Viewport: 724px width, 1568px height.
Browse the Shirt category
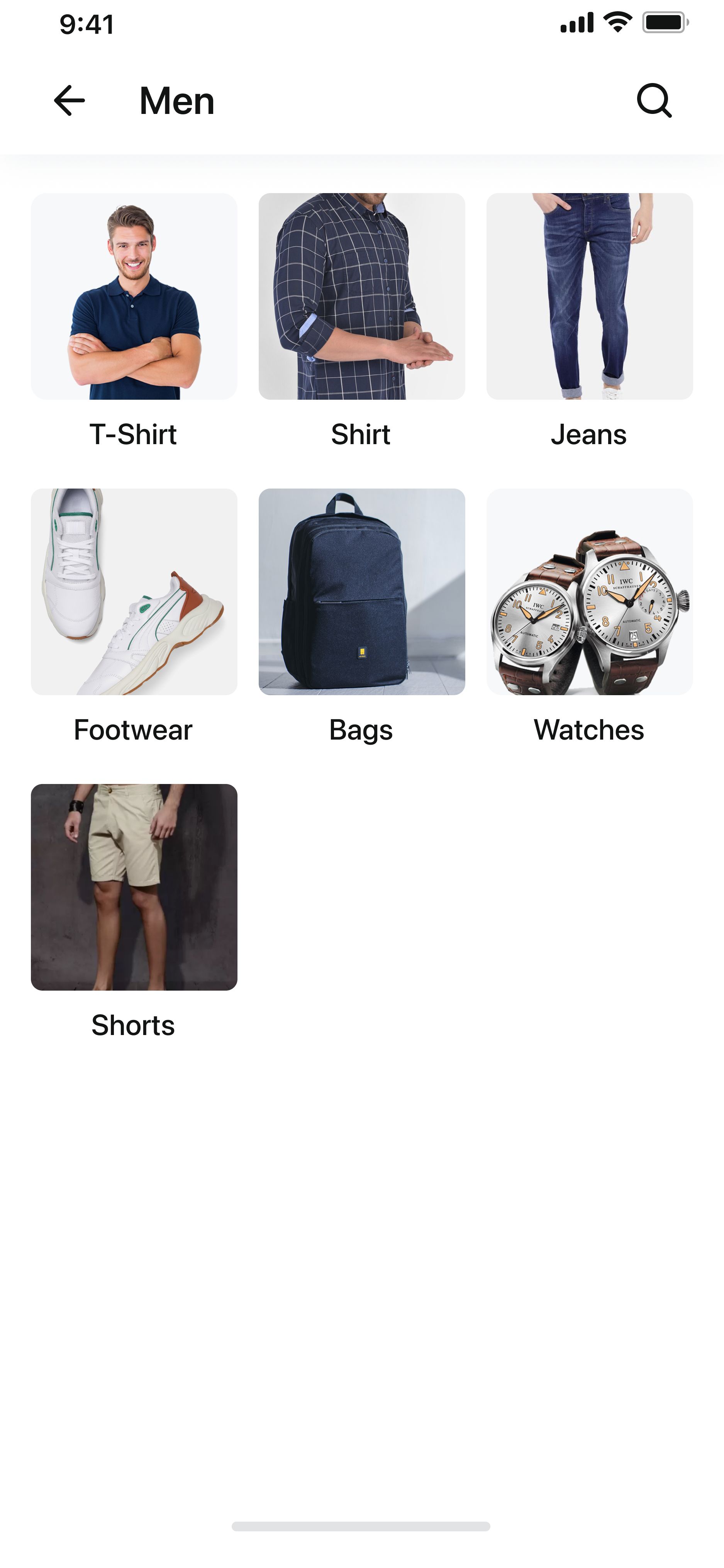pyautogui.click(x=361, y=297)
